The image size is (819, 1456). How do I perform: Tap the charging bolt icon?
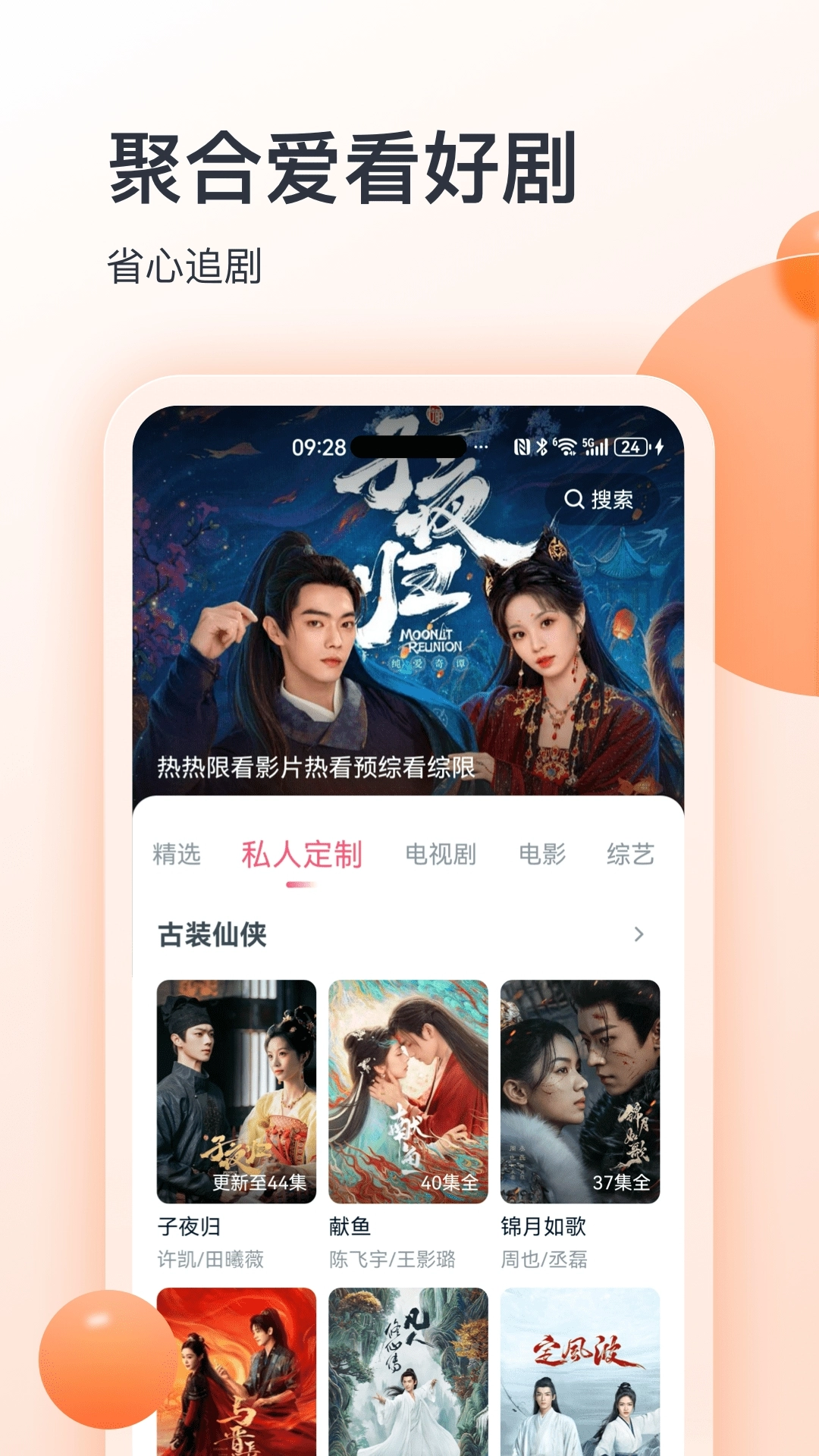[x=659, y=447]
